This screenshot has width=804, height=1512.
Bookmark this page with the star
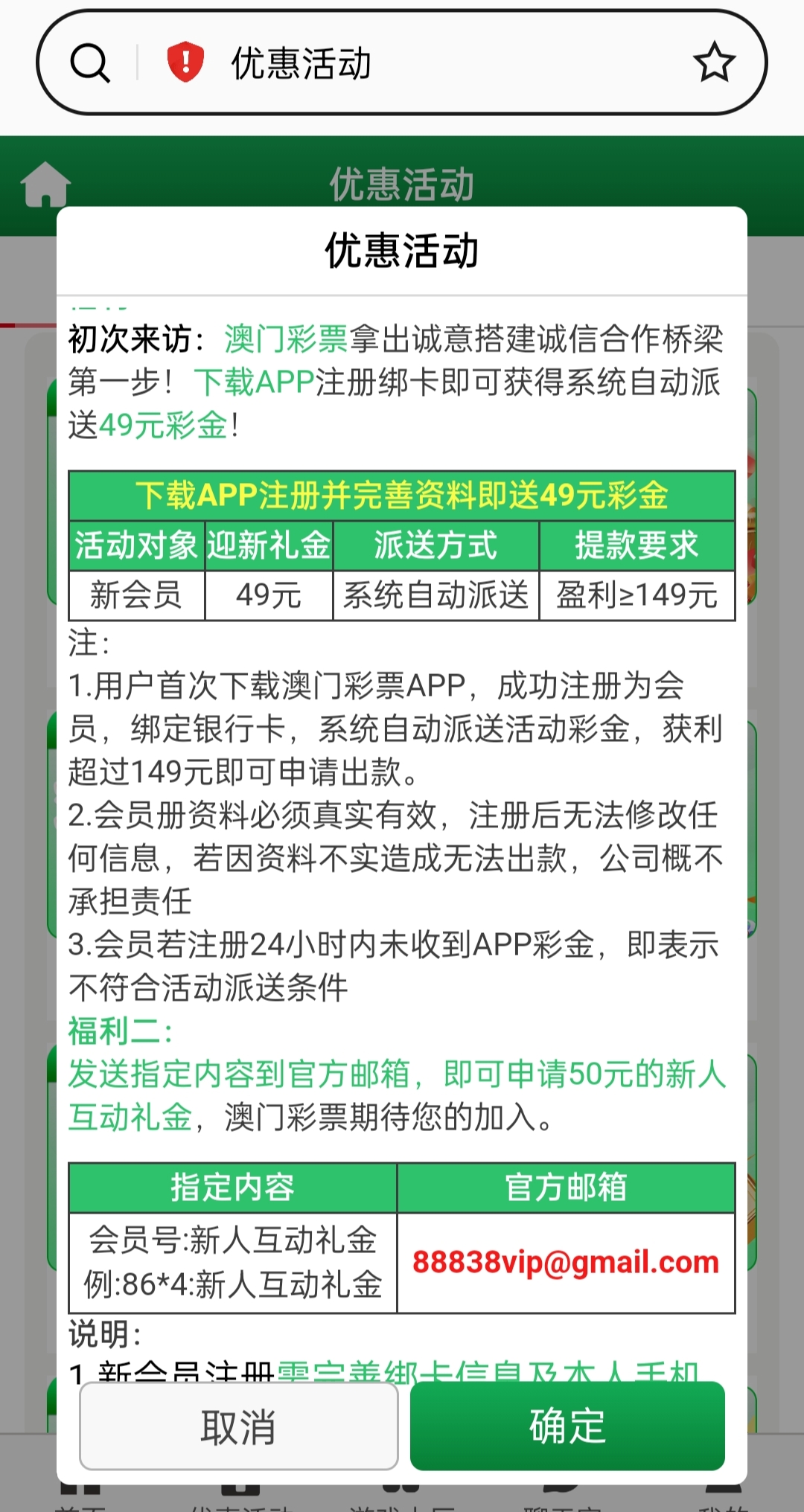714,63
